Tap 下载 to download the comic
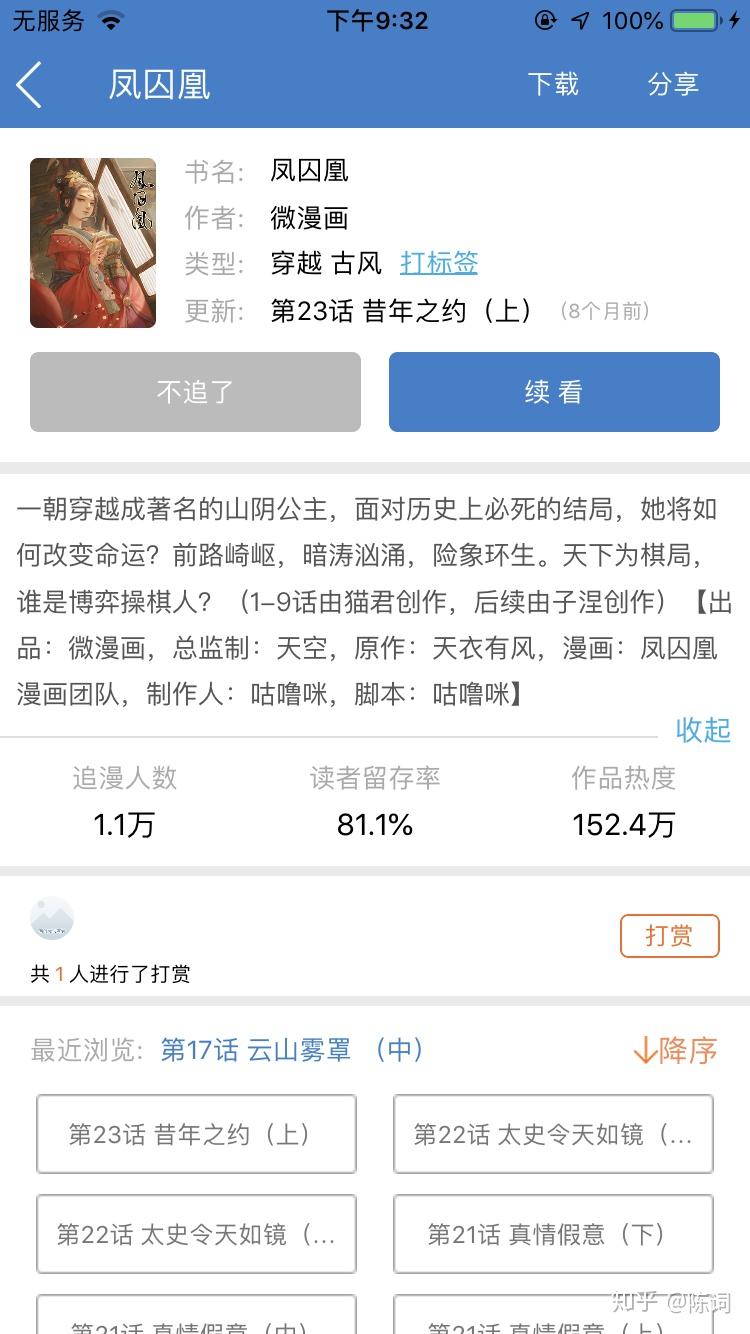The width and height of the screenshot is (750, 1334). [x=553, y=84]
